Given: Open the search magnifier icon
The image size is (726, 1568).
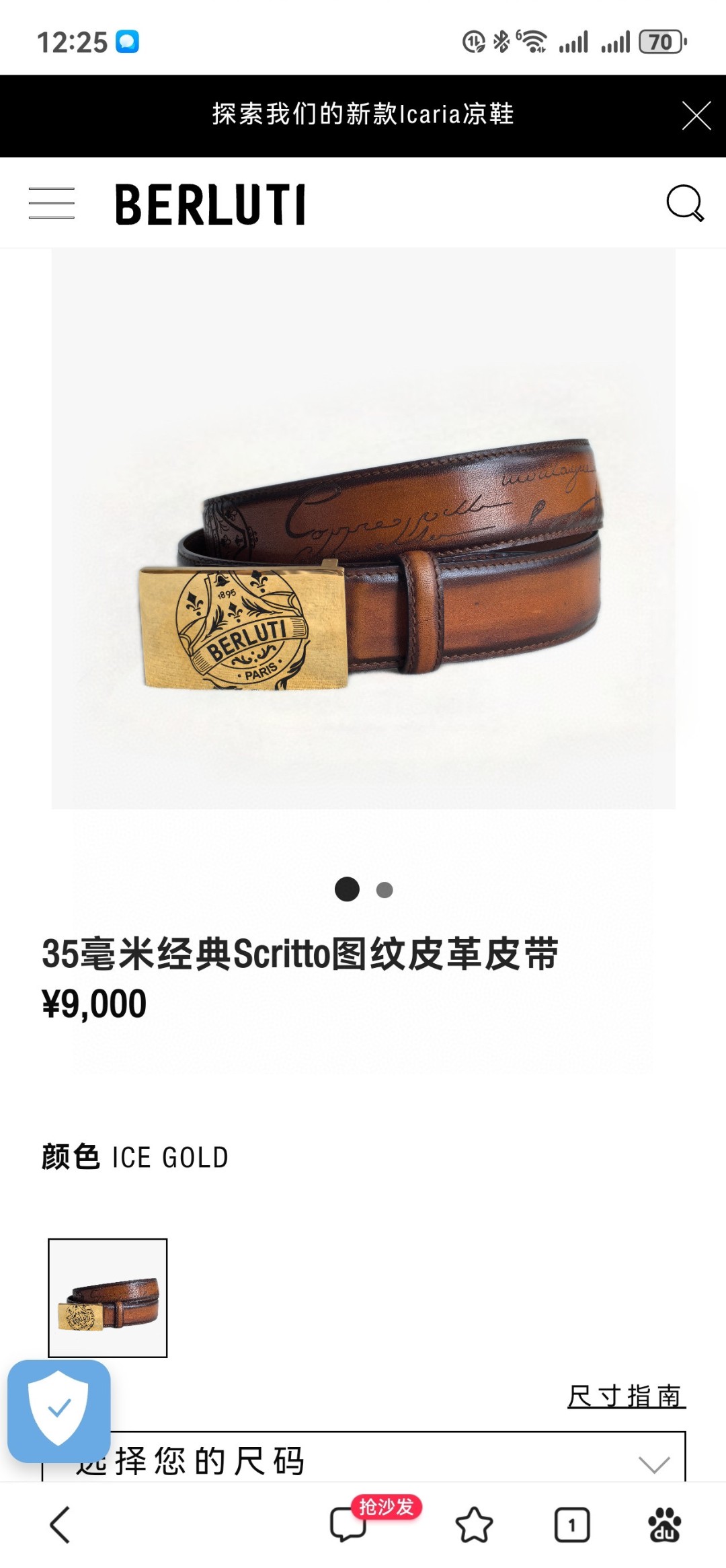Looking at the screenshot, I should click(x=684, y=203).
